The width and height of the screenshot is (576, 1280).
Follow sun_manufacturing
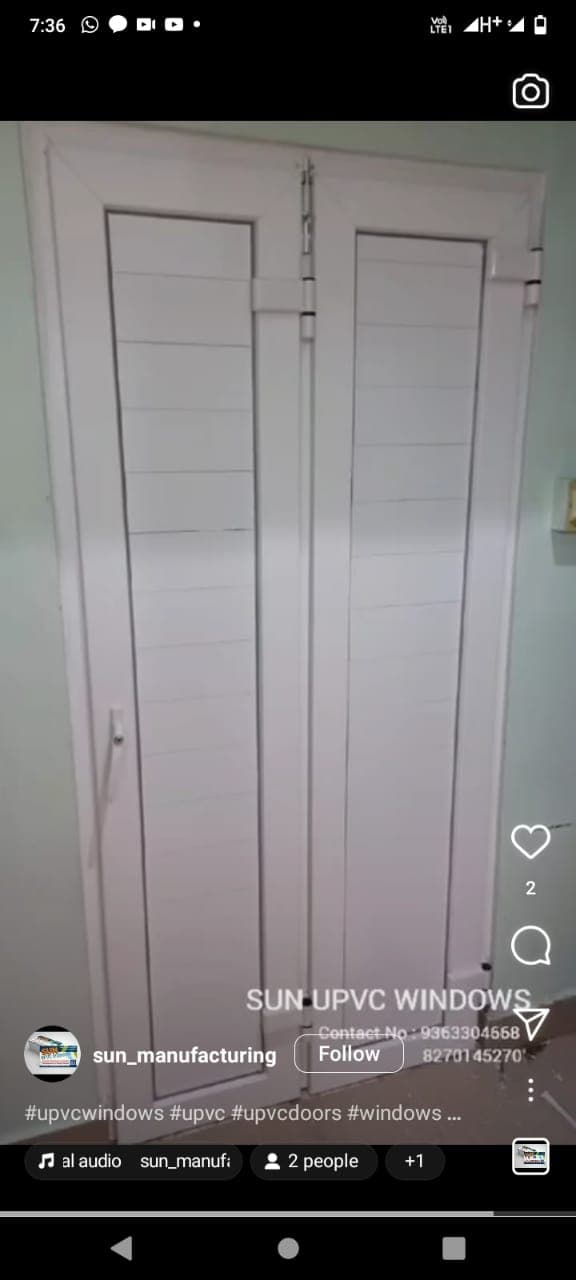(x=349, y=1054)
